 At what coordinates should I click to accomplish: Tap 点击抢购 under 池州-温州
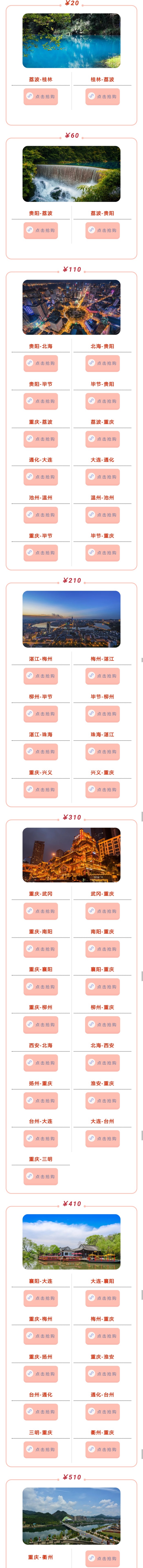[41, 514]
